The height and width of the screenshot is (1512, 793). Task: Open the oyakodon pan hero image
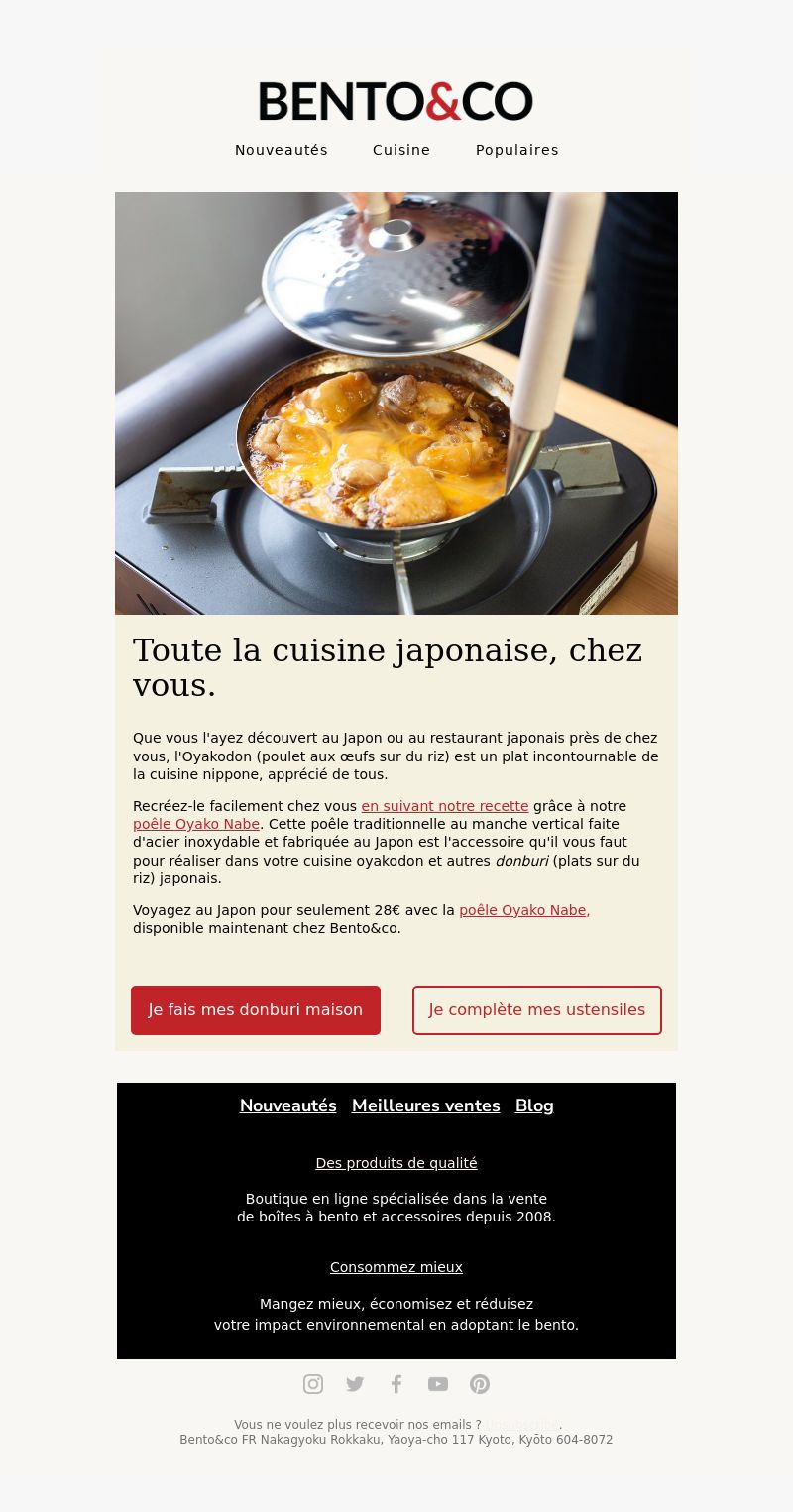tap(396, 404)
